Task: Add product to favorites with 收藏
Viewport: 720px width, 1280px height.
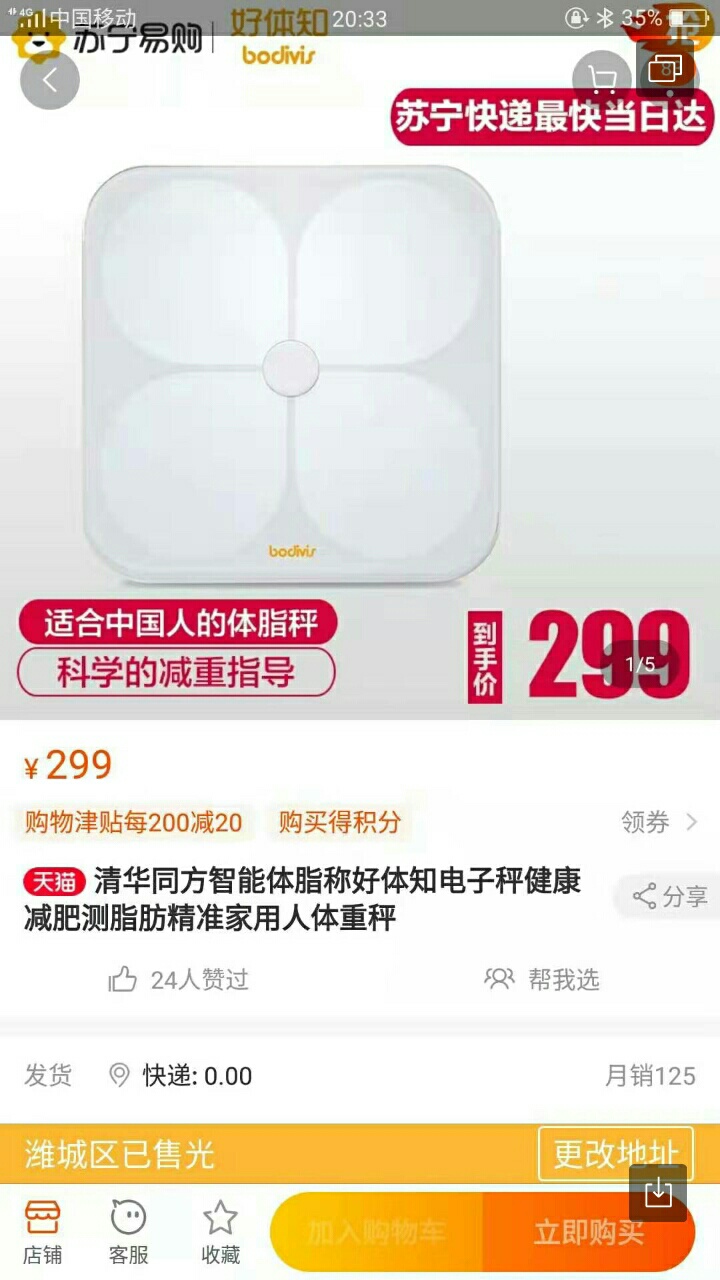Action: (x=220, y=1232)
